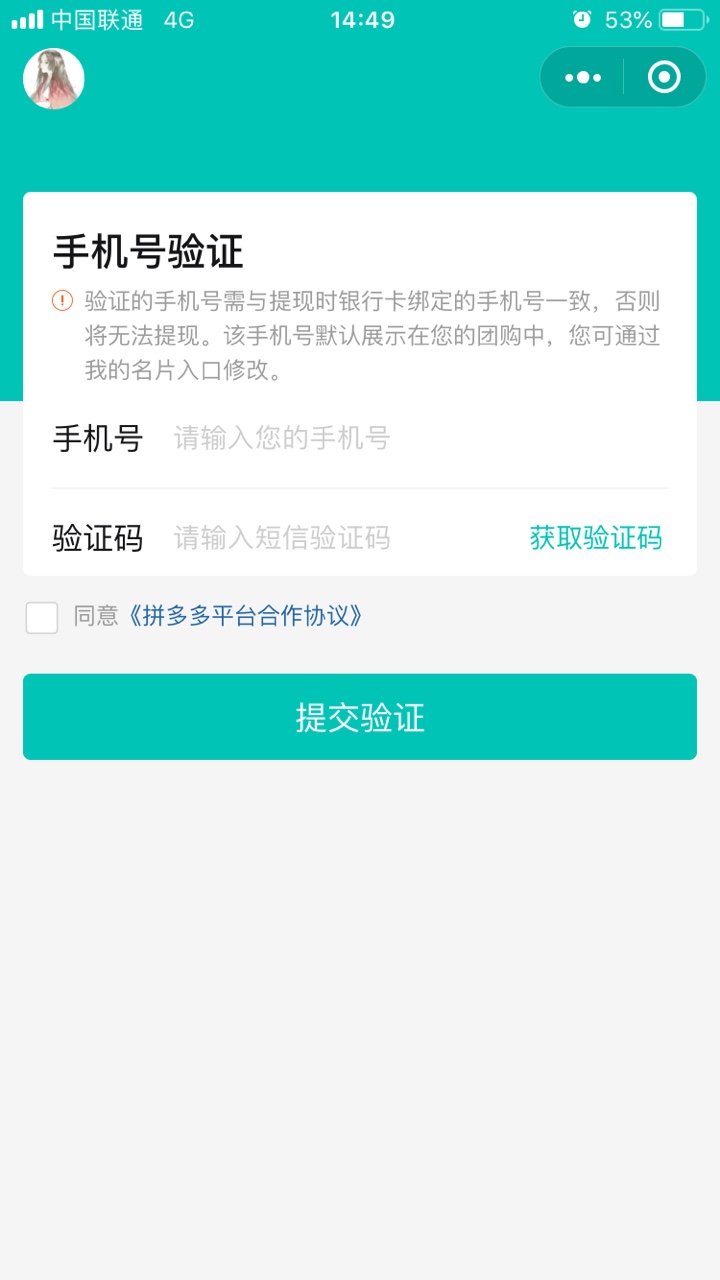The height and width of the screenshot is (1280, 720).
Task: Tap the orange warning exclamation icon
Action: [63, 300]
